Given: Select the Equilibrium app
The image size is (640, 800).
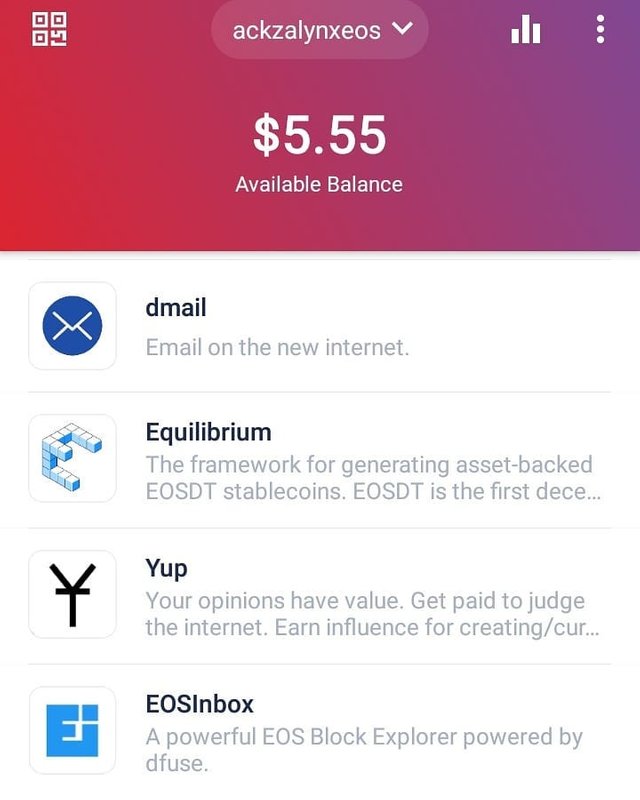Looking at the screenshot, I should (320, 460).
